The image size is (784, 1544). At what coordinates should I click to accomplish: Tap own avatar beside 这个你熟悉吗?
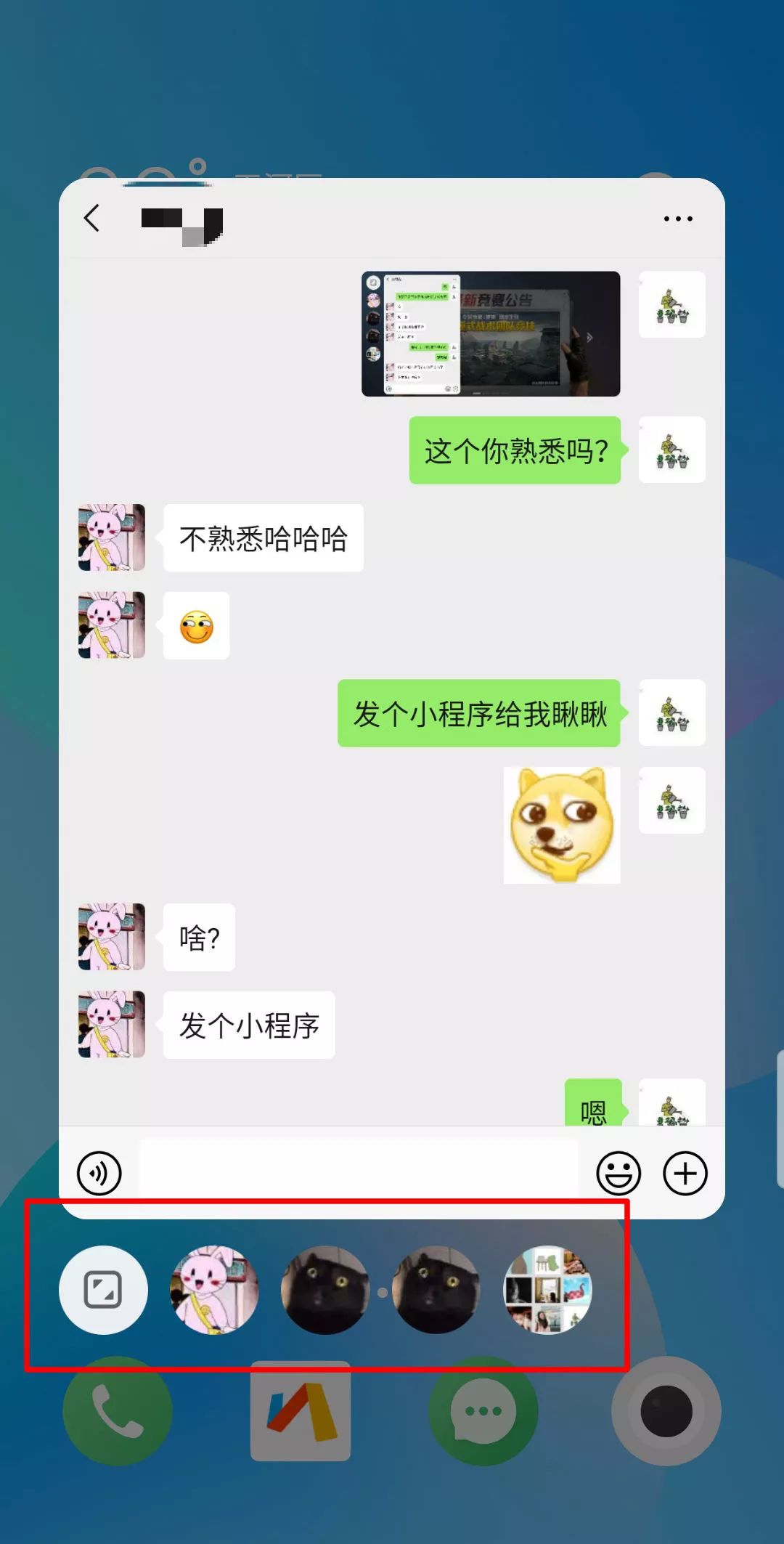coord(671,450)
